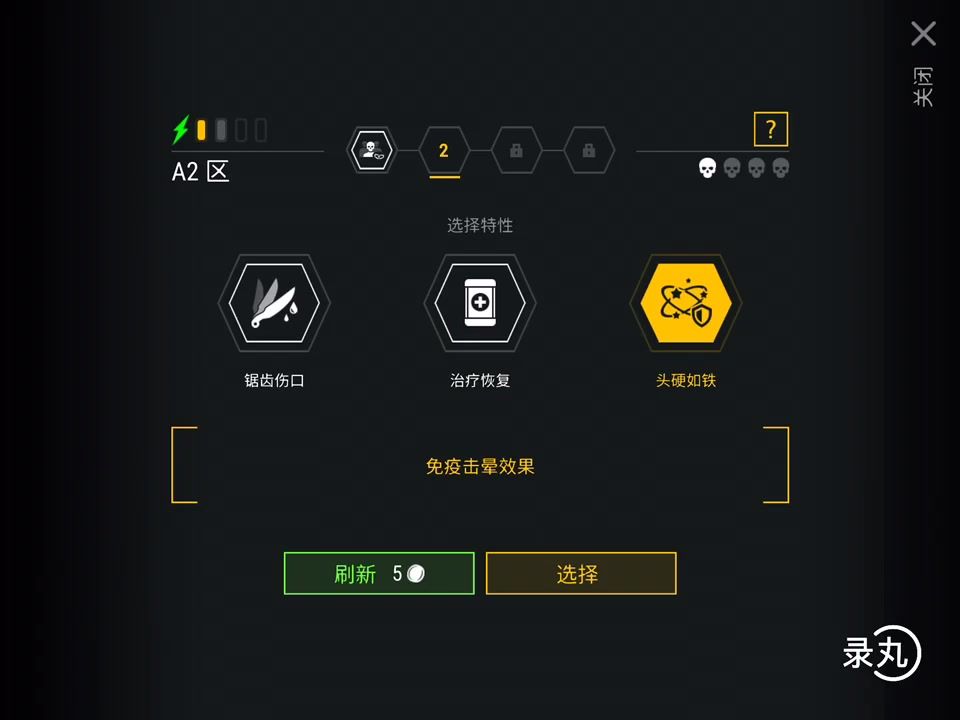960x720 pixels.
Task: Select the 锯齿伤口 trait
Action: coord(274,302)
